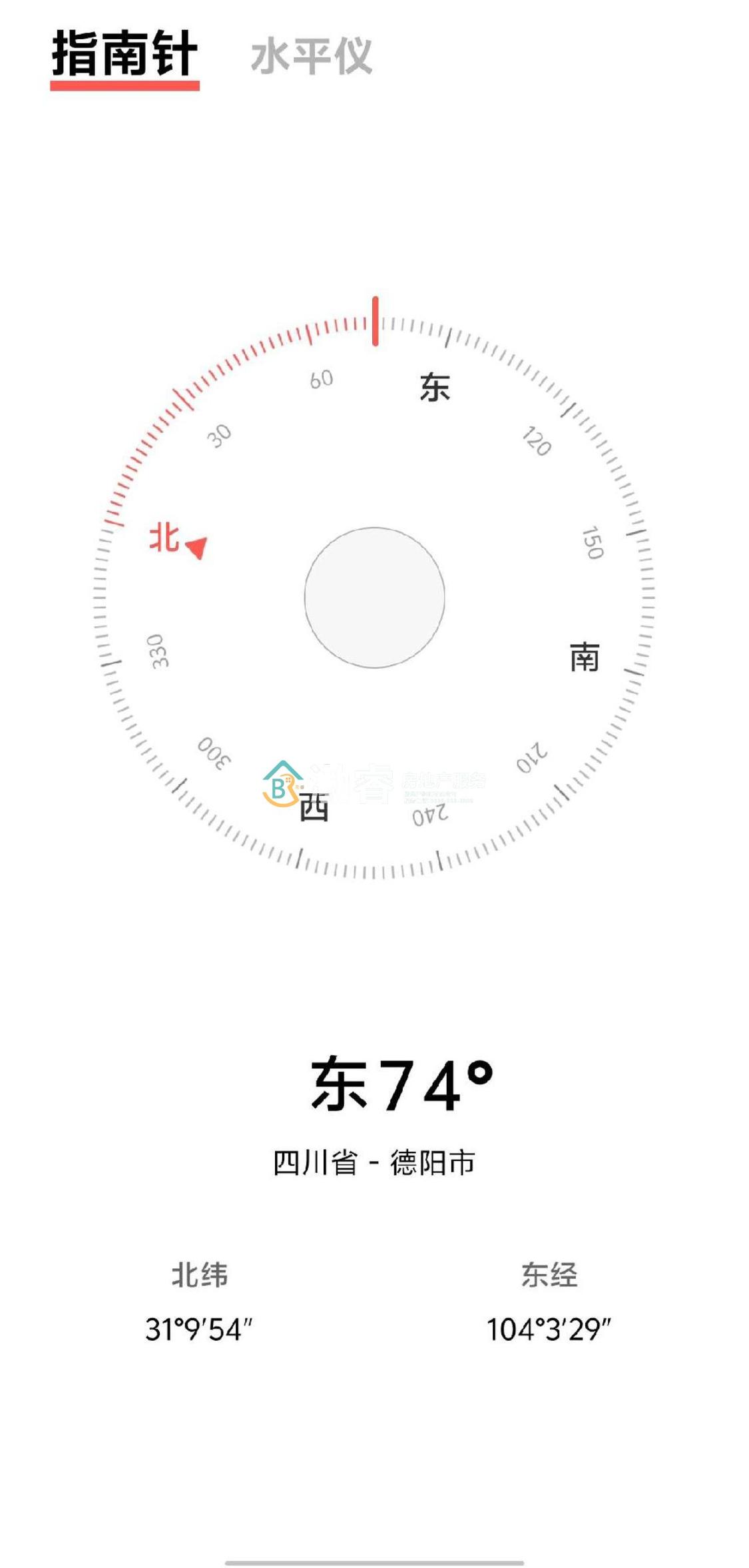
Task: Switch to the 水平仪 tab
Action: pyautogui.click(x=311, y=57)
